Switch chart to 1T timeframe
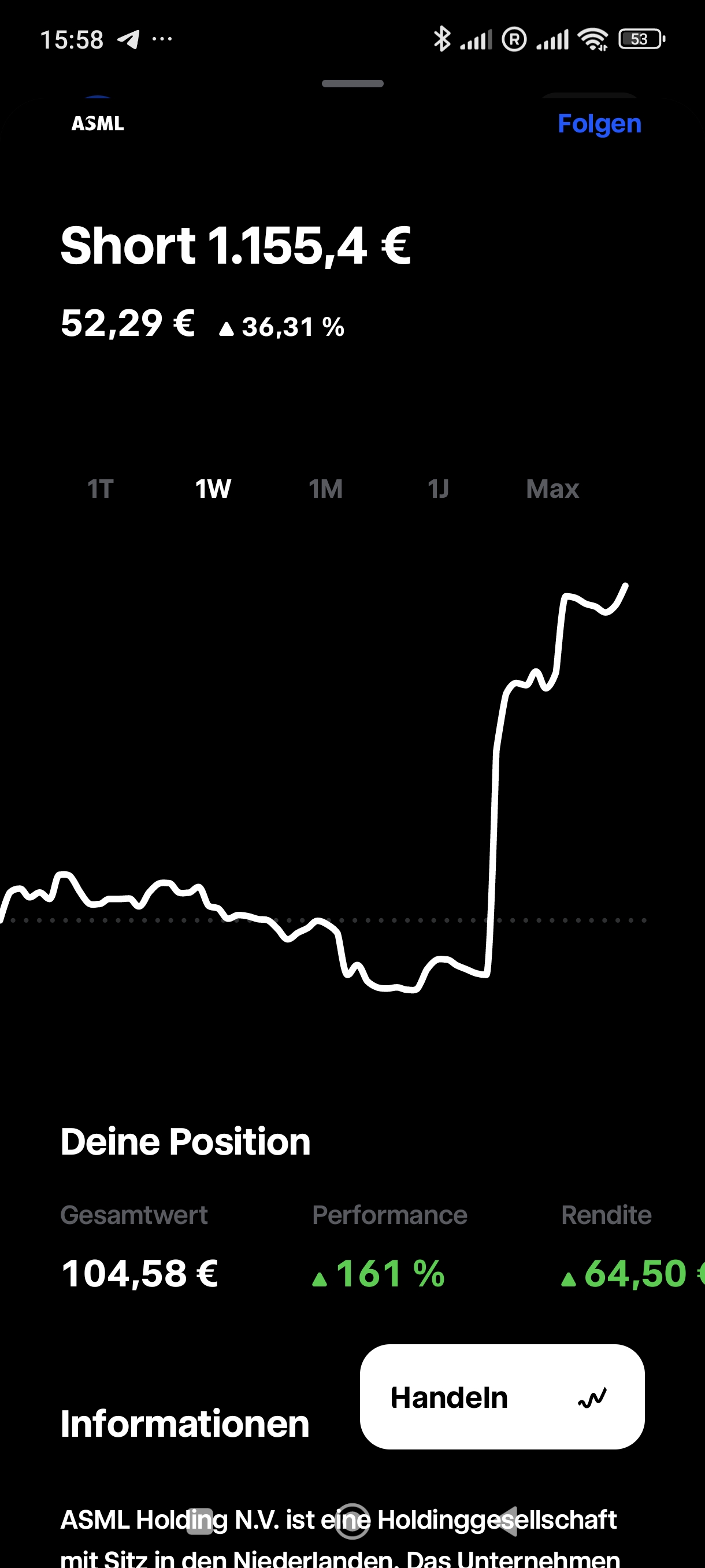The width and height of the screenshot is (705, 1568). click(101, 488)
